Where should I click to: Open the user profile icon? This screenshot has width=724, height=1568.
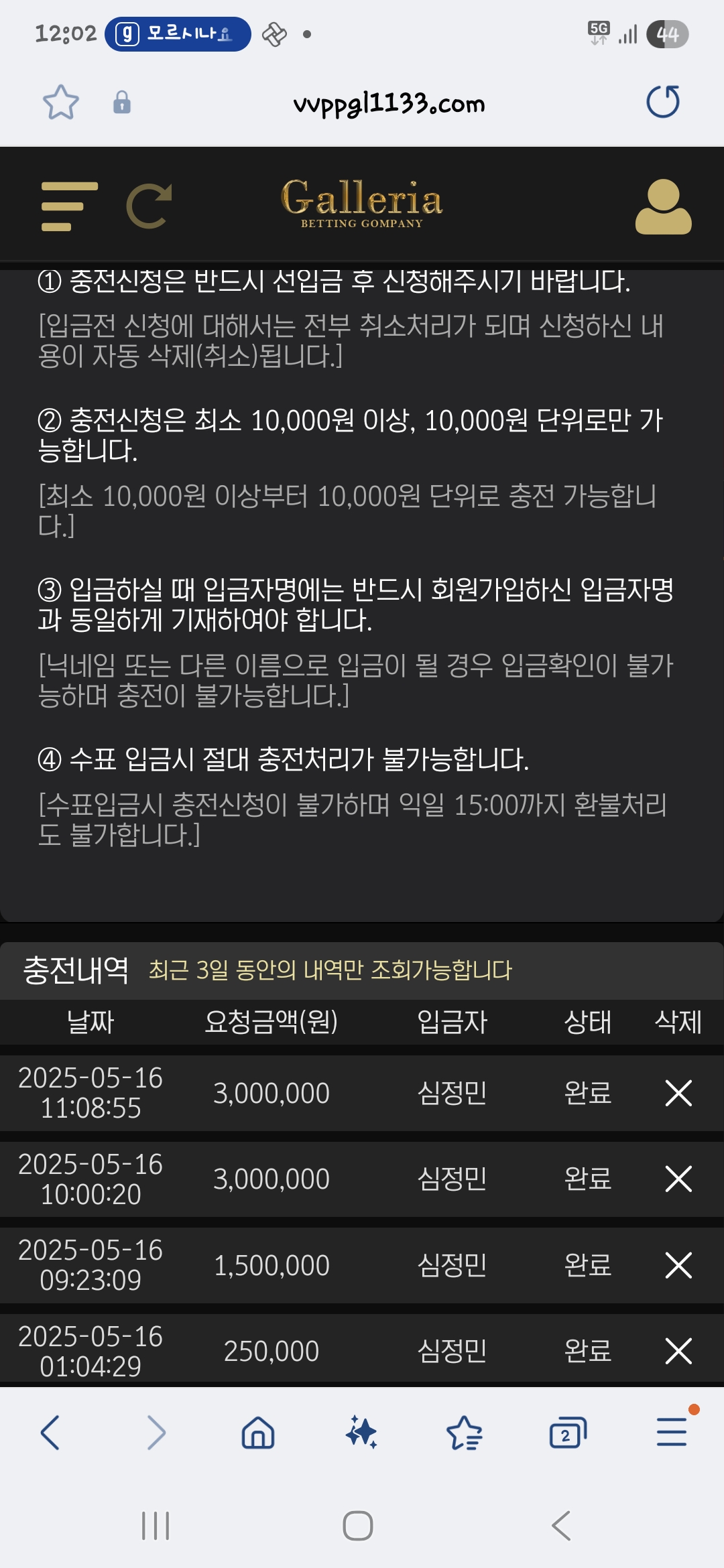point(663,206)
